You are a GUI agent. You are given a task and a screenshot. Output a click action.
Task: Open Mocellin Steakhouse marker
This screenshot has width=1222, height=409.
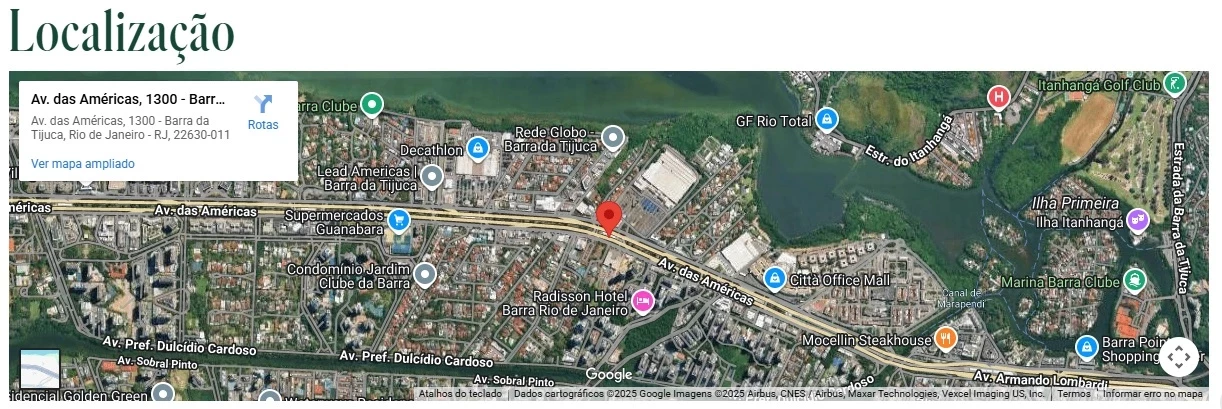945,339
